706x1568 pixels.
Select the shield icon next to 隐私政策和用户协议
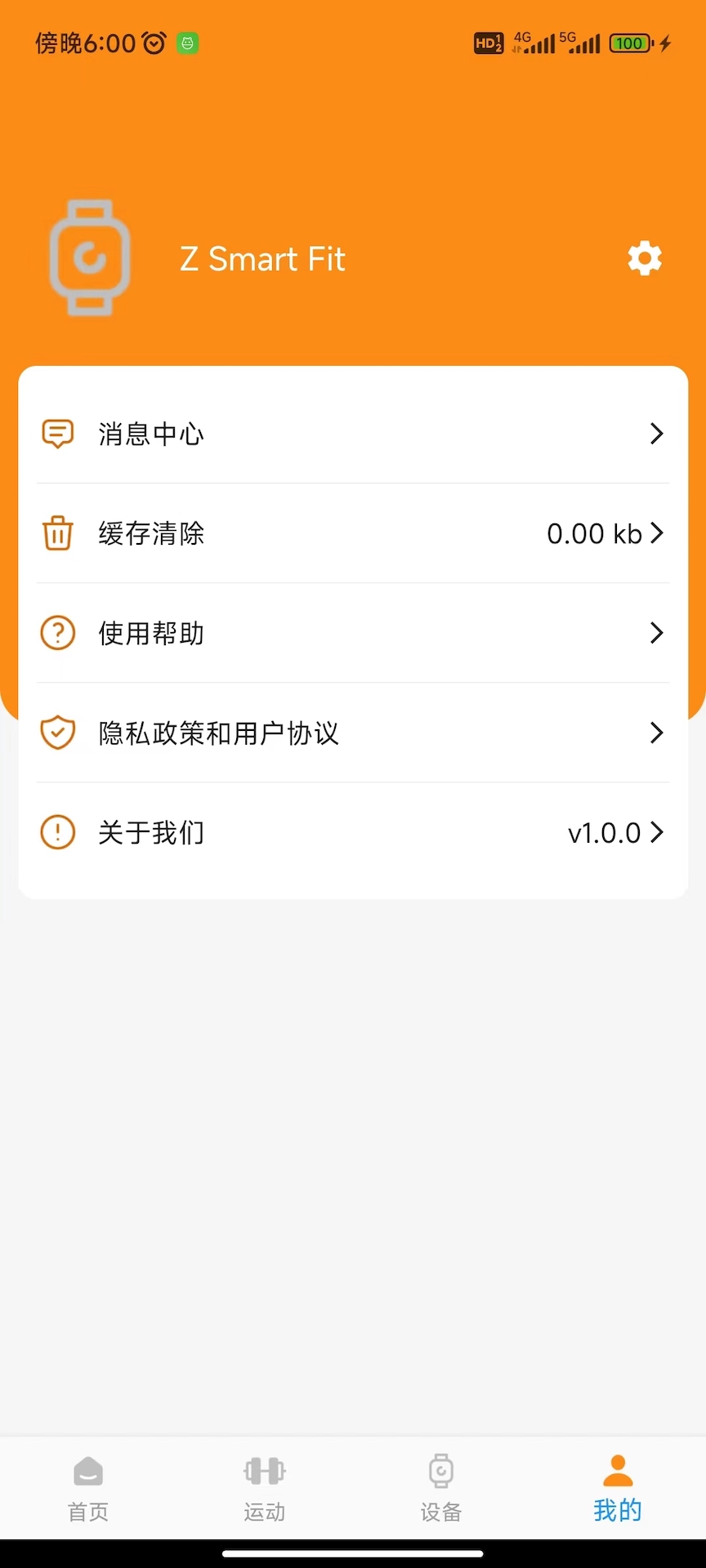click(x=57, y=733)
